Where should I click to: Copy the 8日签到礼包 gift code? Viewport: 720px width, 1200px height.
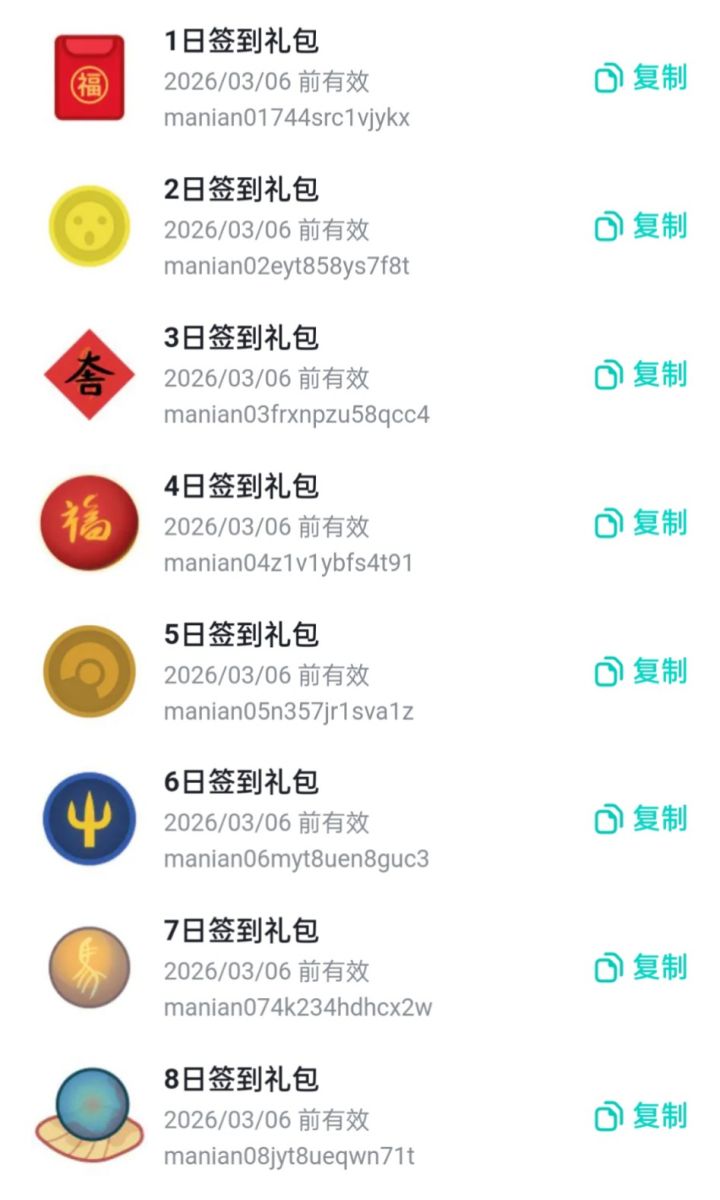[641, 1115]
